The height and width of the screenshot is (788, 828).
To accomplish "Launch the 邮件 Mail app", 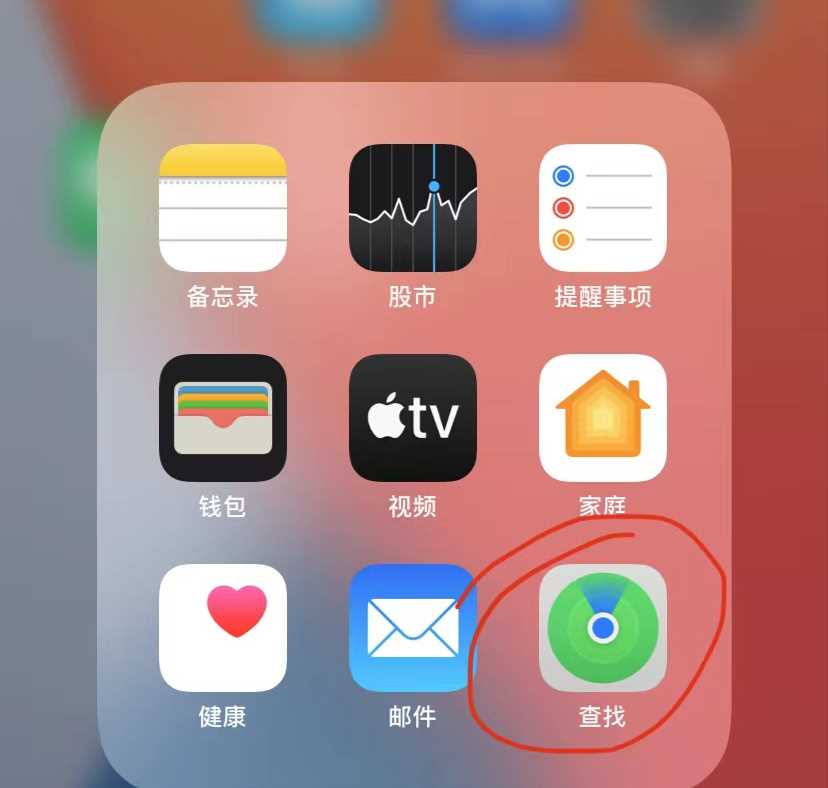I will pyautogui.click(x=413, y=628).
